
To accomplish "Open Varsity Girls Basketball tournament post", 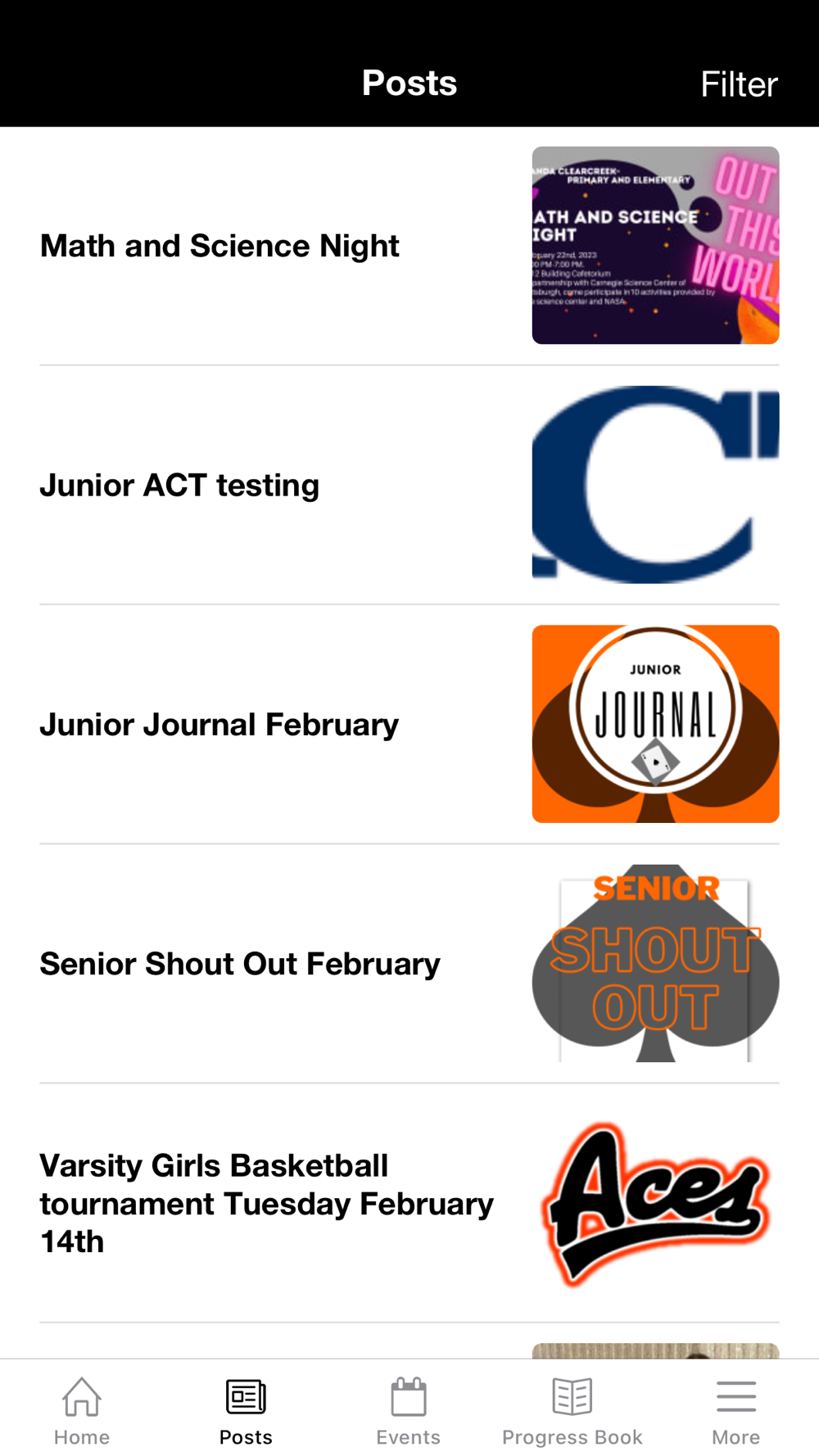I will tap(266, 1203).
